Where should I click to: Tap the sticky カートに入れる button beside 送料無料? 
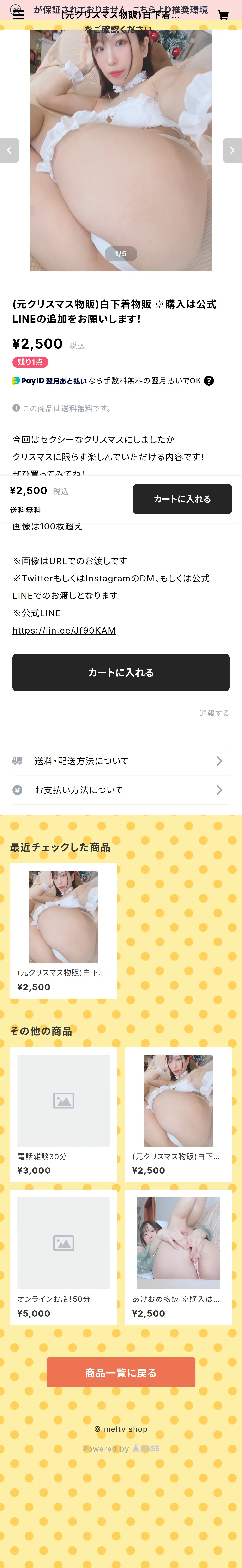(x=182, y=499)
